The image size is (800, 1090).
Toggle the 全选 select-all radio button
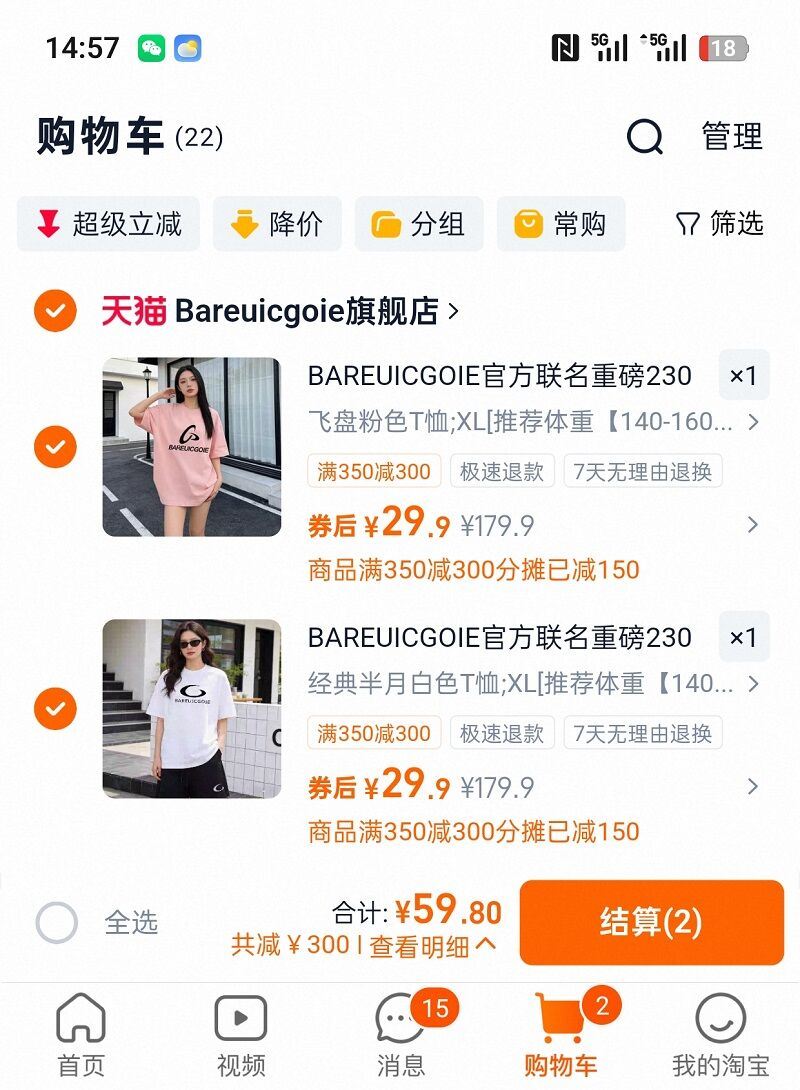[57, 922]
